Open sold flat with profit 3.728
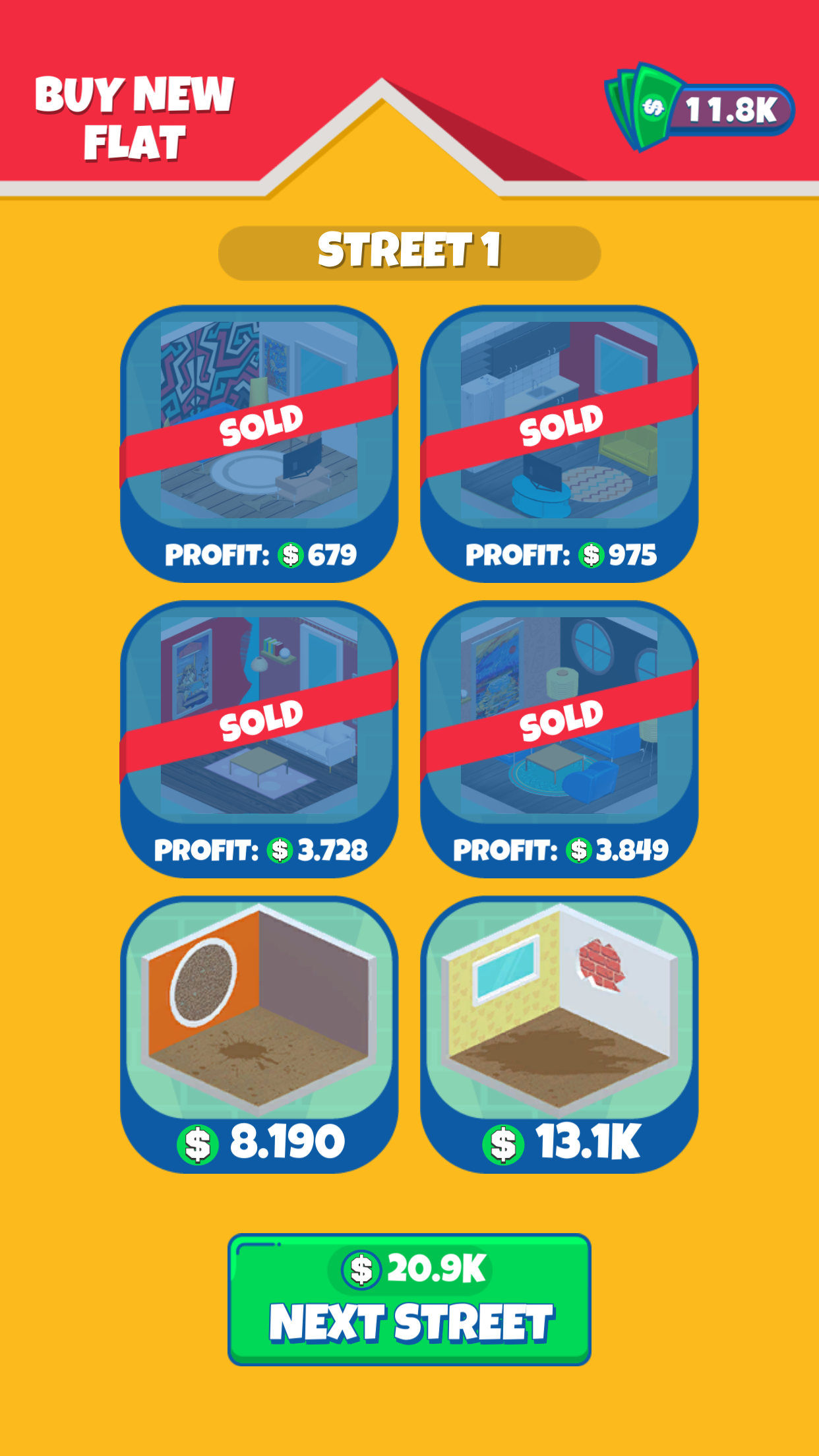Viewport: 819px width, 1456px height. [259, 739]
